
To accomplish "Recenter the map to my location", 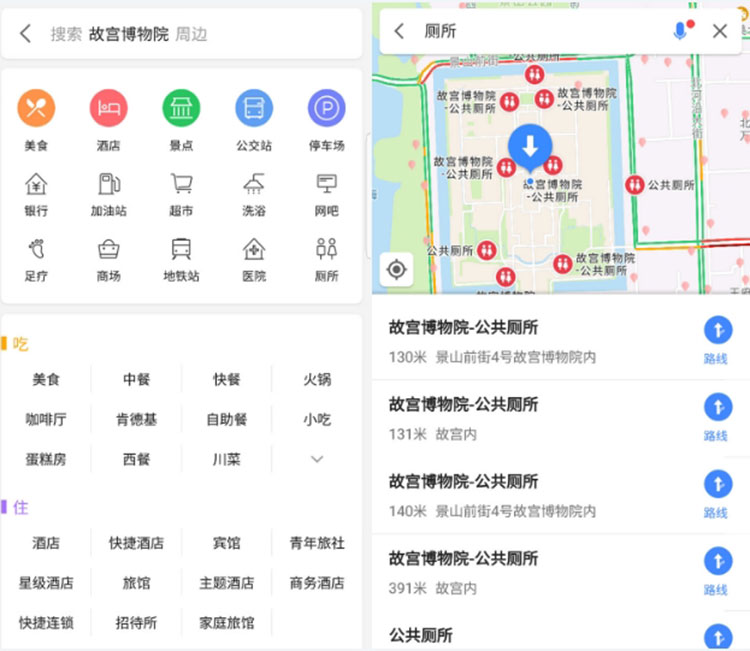I will tap(397, 270).
